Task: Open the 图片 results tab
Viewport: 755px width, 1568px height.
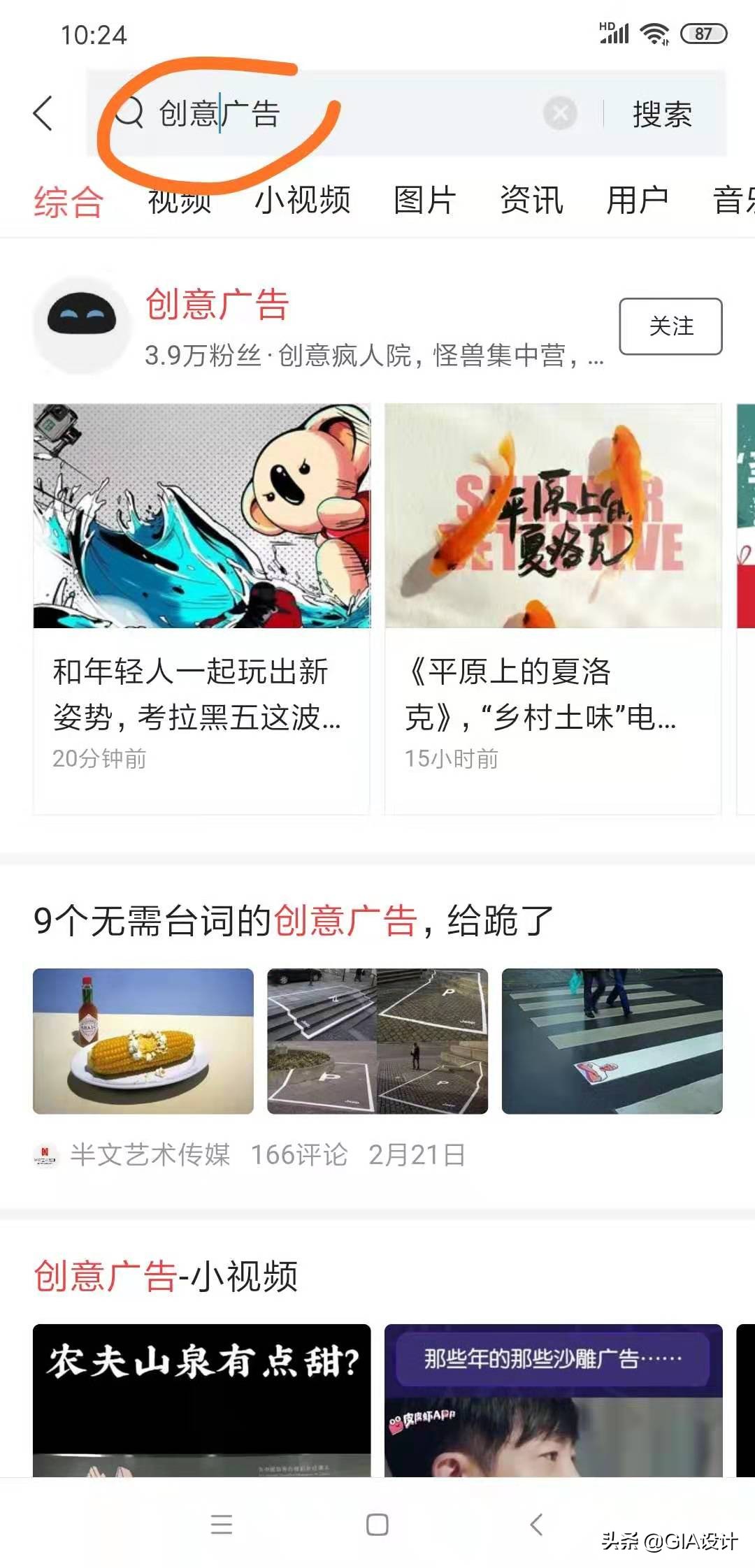Action: [423, 201]
